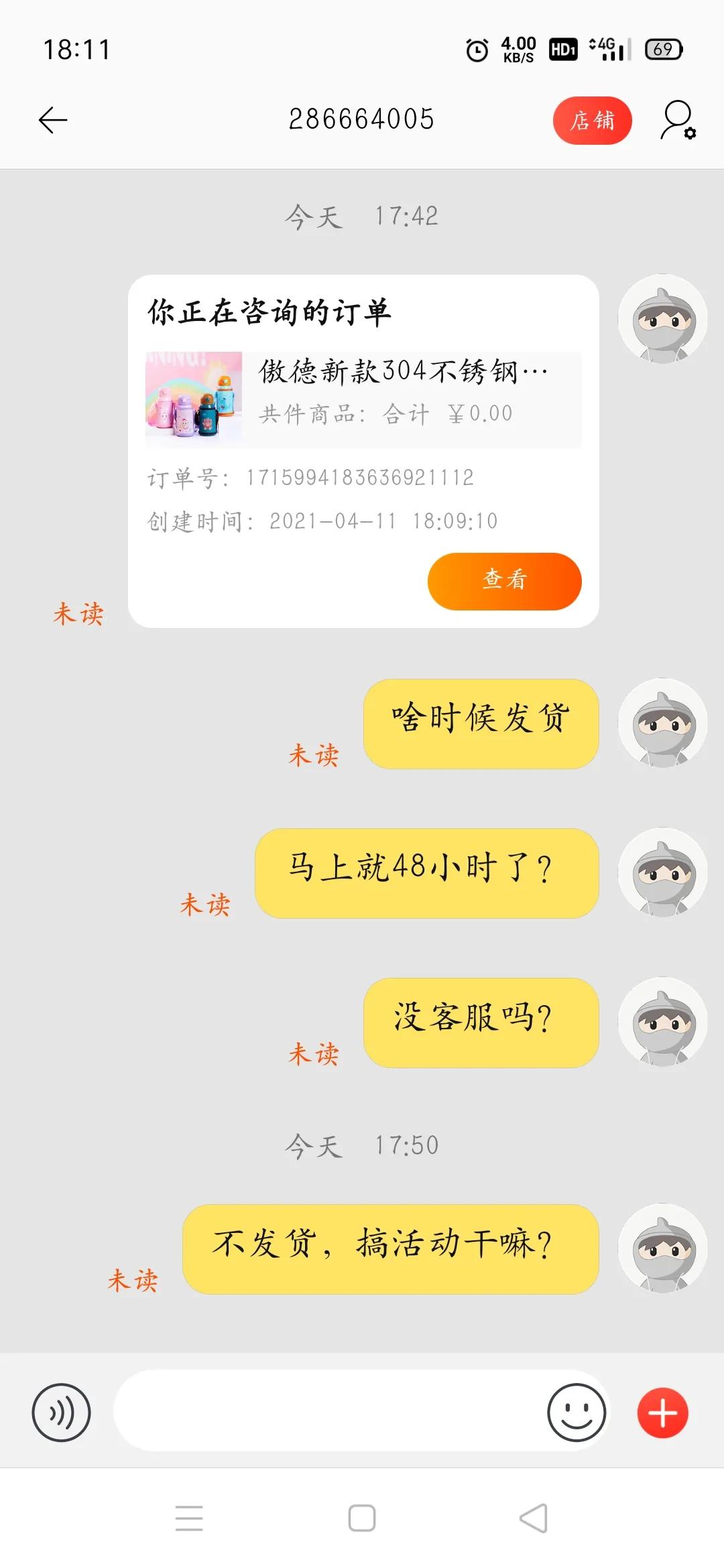This screenshot has width=724, height=1568.
Task: Tap the system home button
Action: (x=362, y=1518)
